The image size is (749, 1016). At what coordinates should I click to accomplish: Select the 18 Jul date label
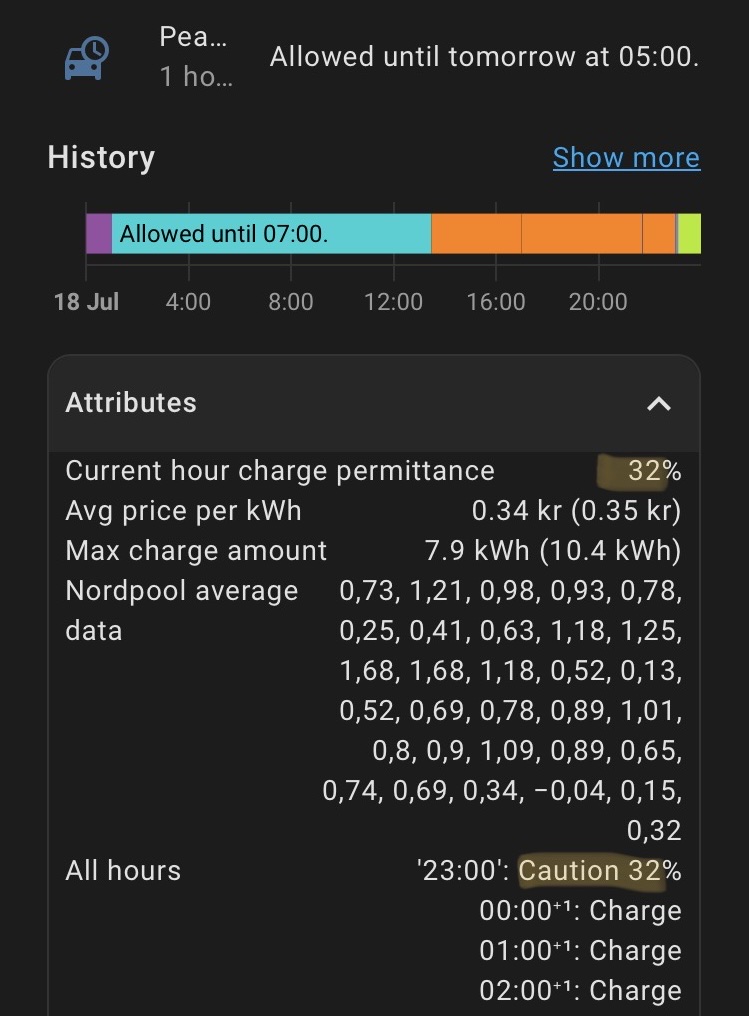pyautogui.click(x=86, y=301)
